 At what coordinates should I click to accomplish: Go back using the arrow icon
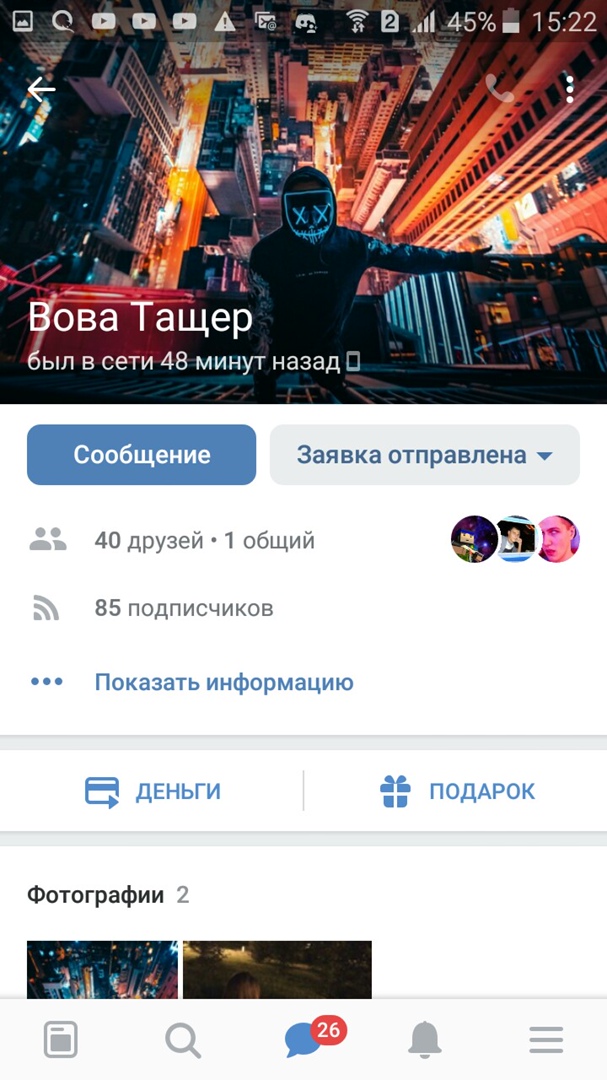click(41, 90)
